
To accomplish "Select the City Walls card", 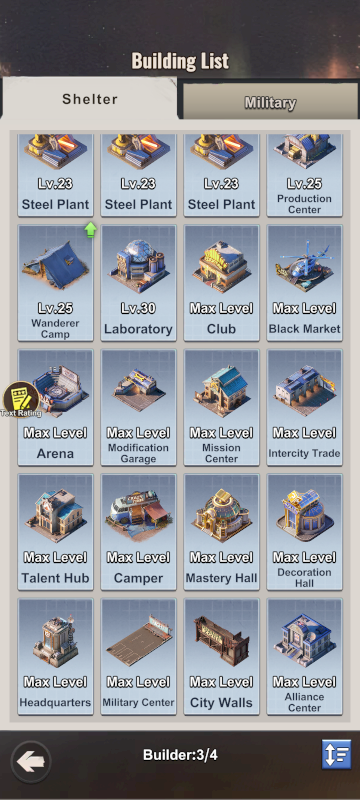I will [221, 656].
